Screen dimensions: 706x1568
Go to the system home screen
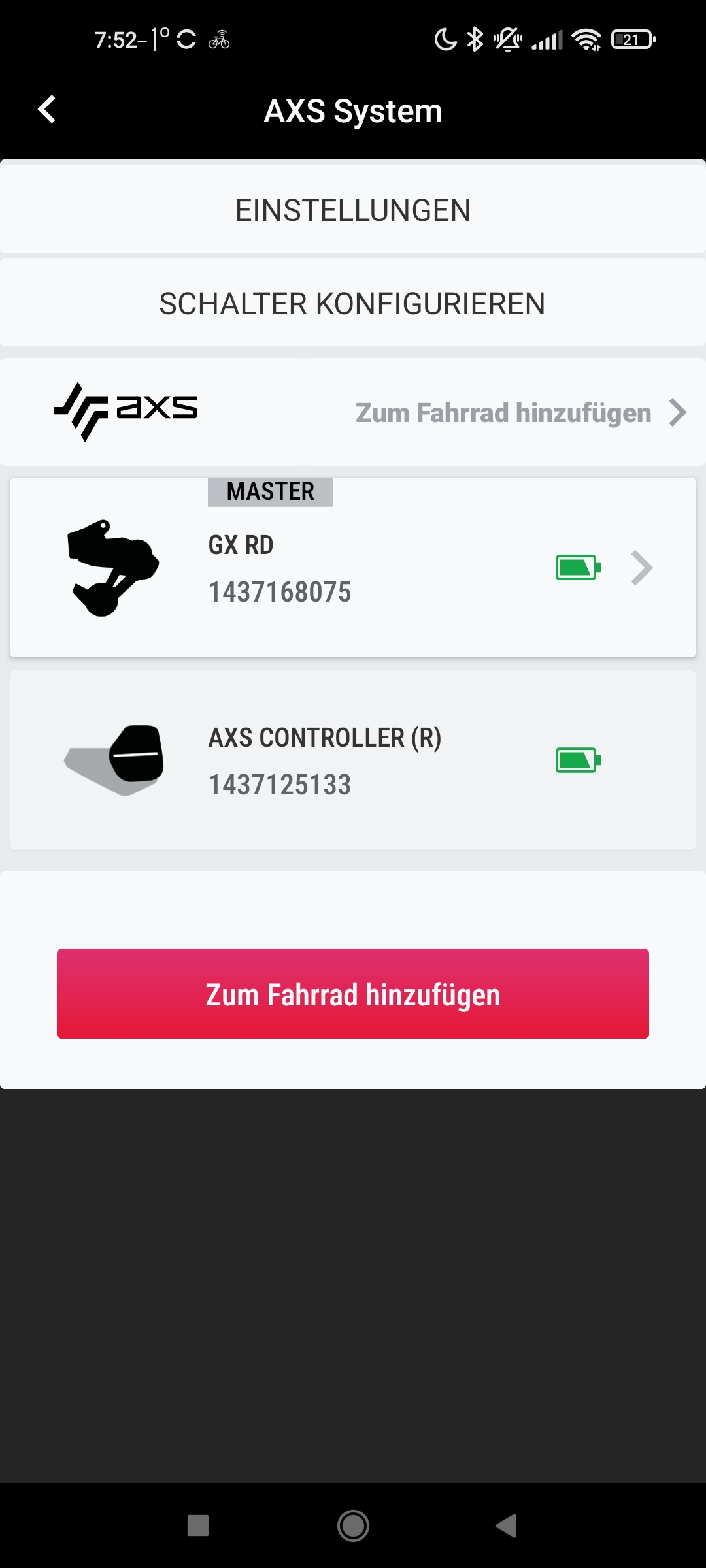(353, 1526)
